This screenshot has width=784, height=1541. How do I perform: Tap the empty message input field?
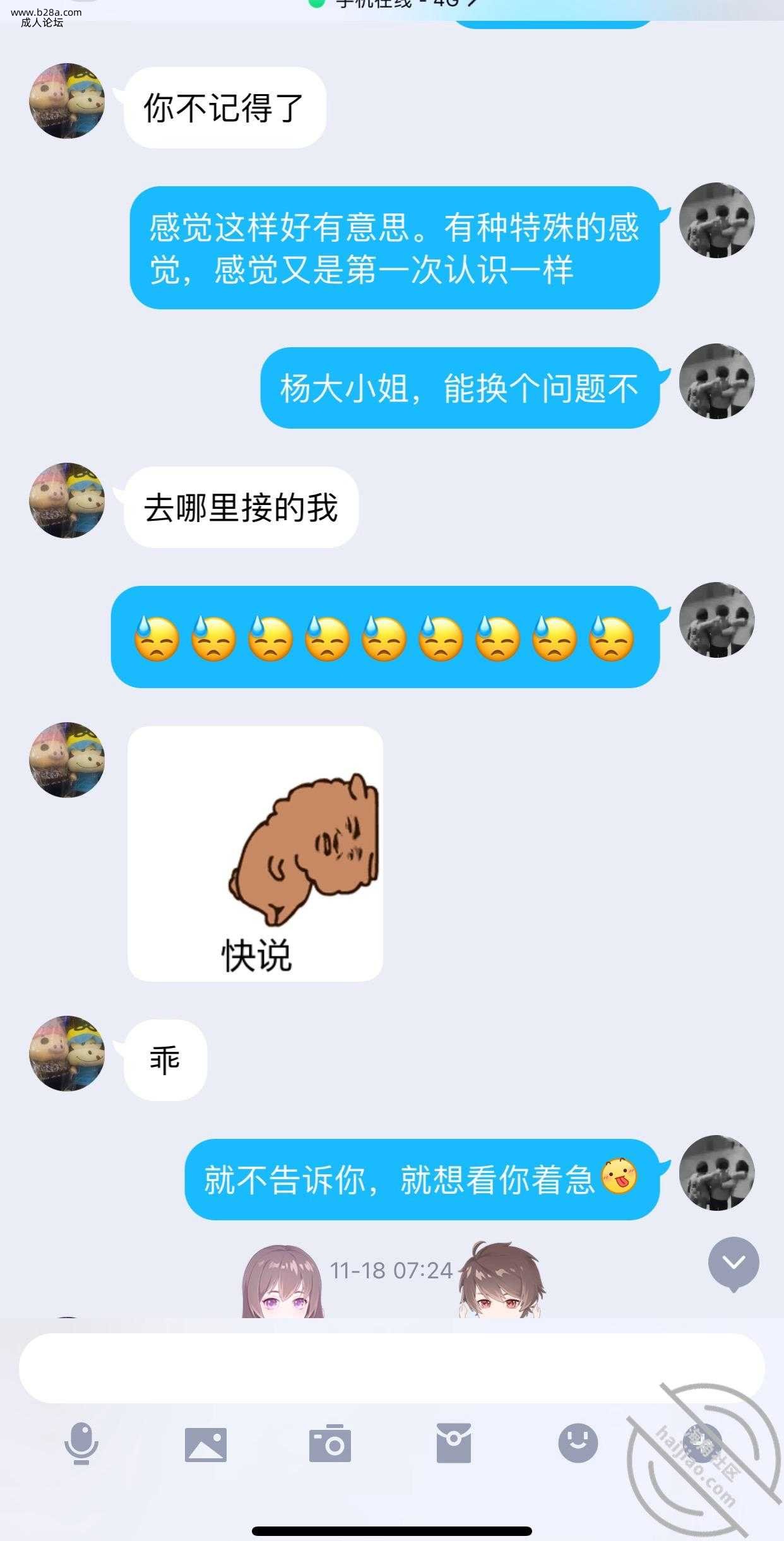(391, 1368)
